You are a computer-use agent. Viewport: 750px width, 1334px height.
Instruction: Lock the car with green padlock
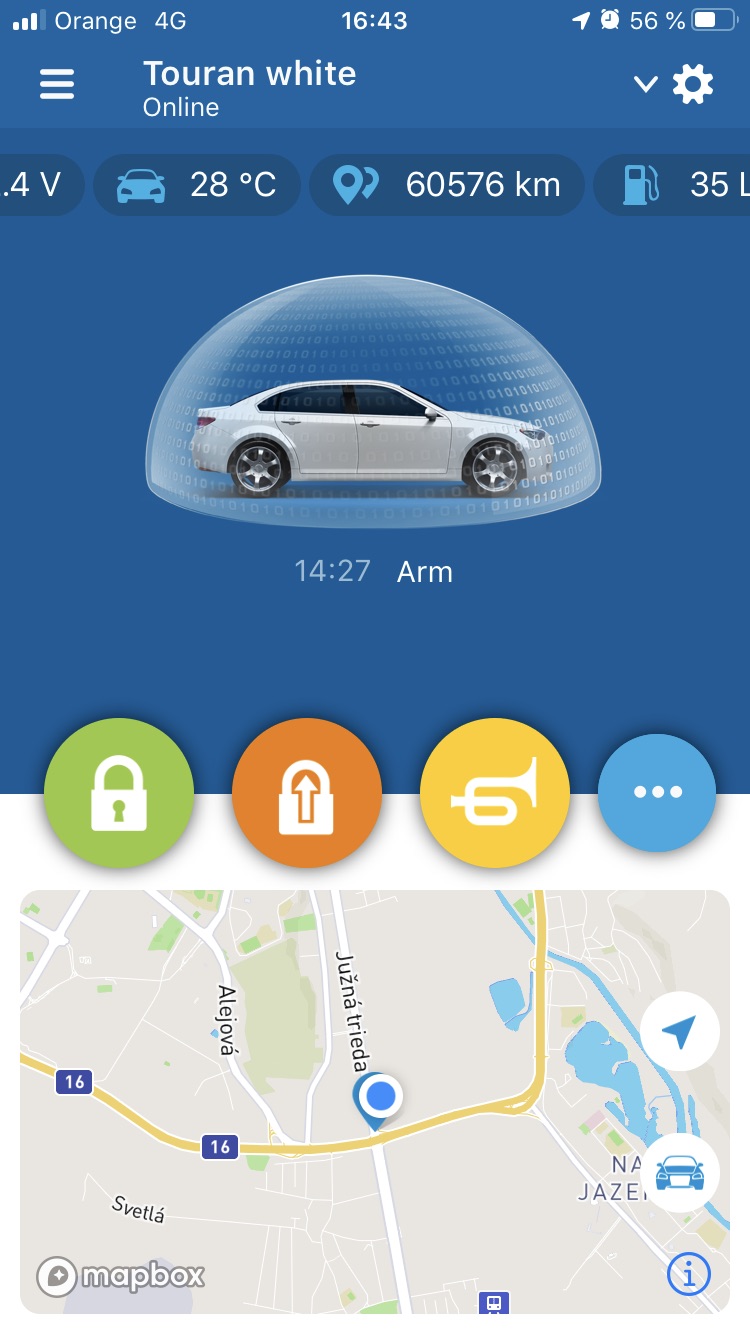(119, 792)
